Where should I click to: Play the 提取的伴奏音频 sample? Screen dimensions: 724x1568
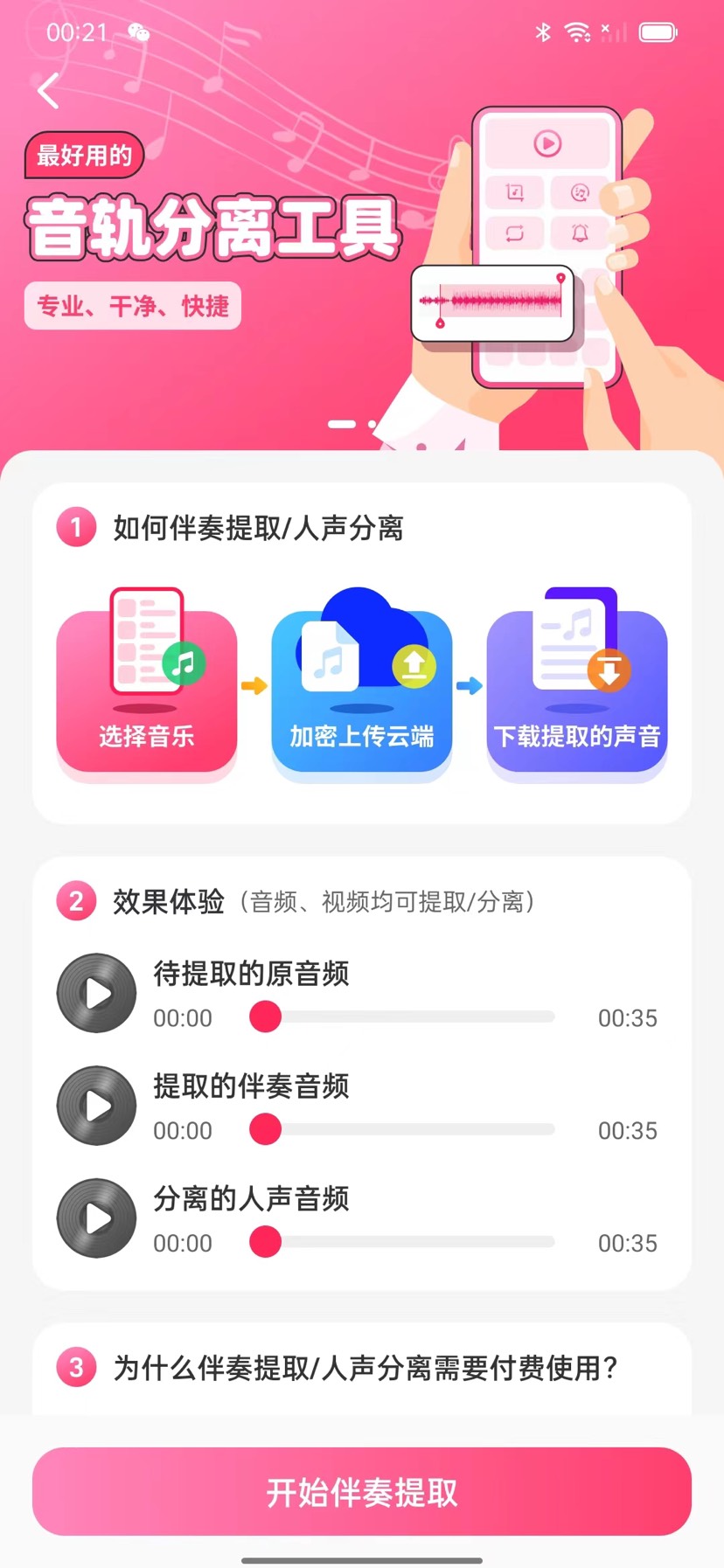coord(97,1106)
